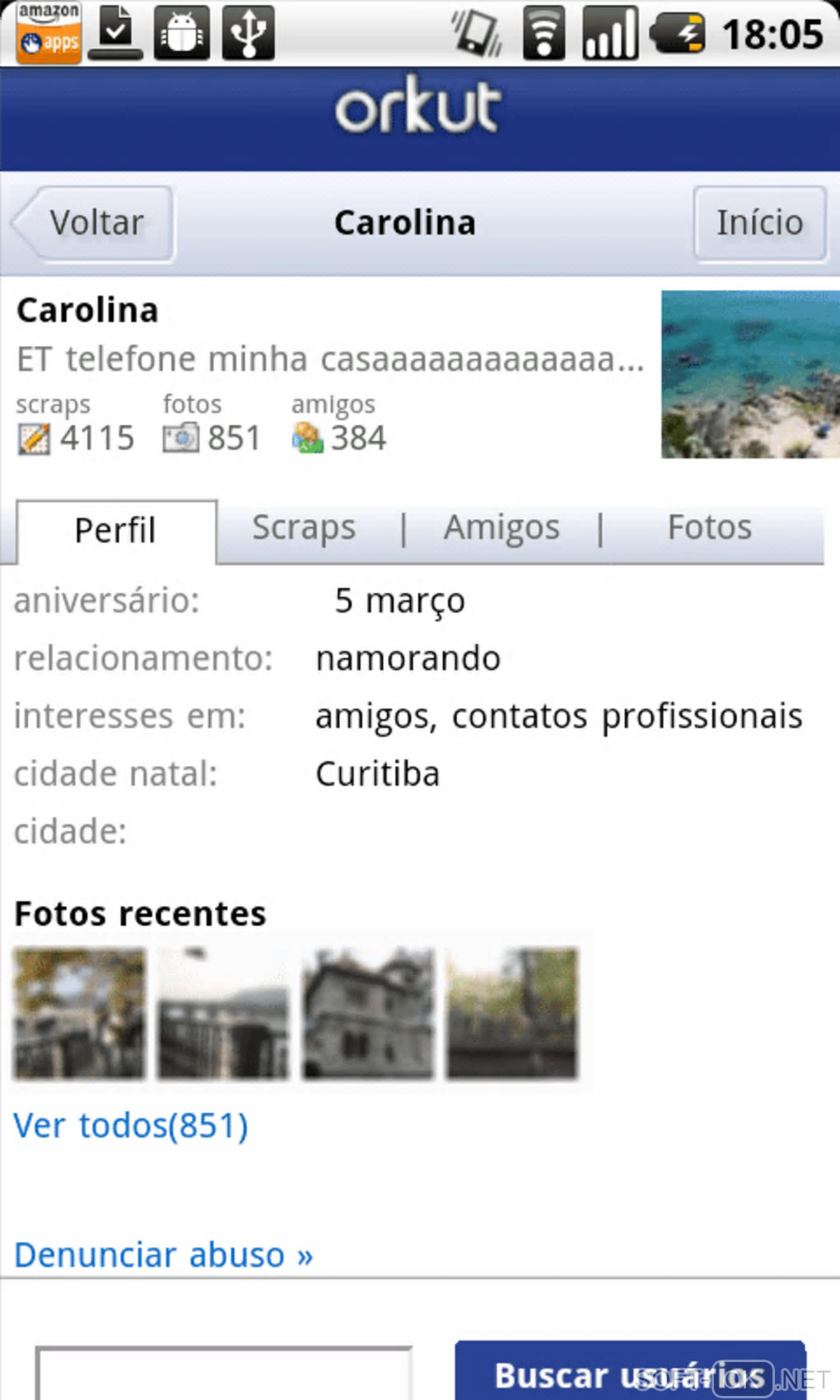Screen dimensions: 840x1400
Task: Switch to the Scraps tab
Action: (x=304, y=528)
